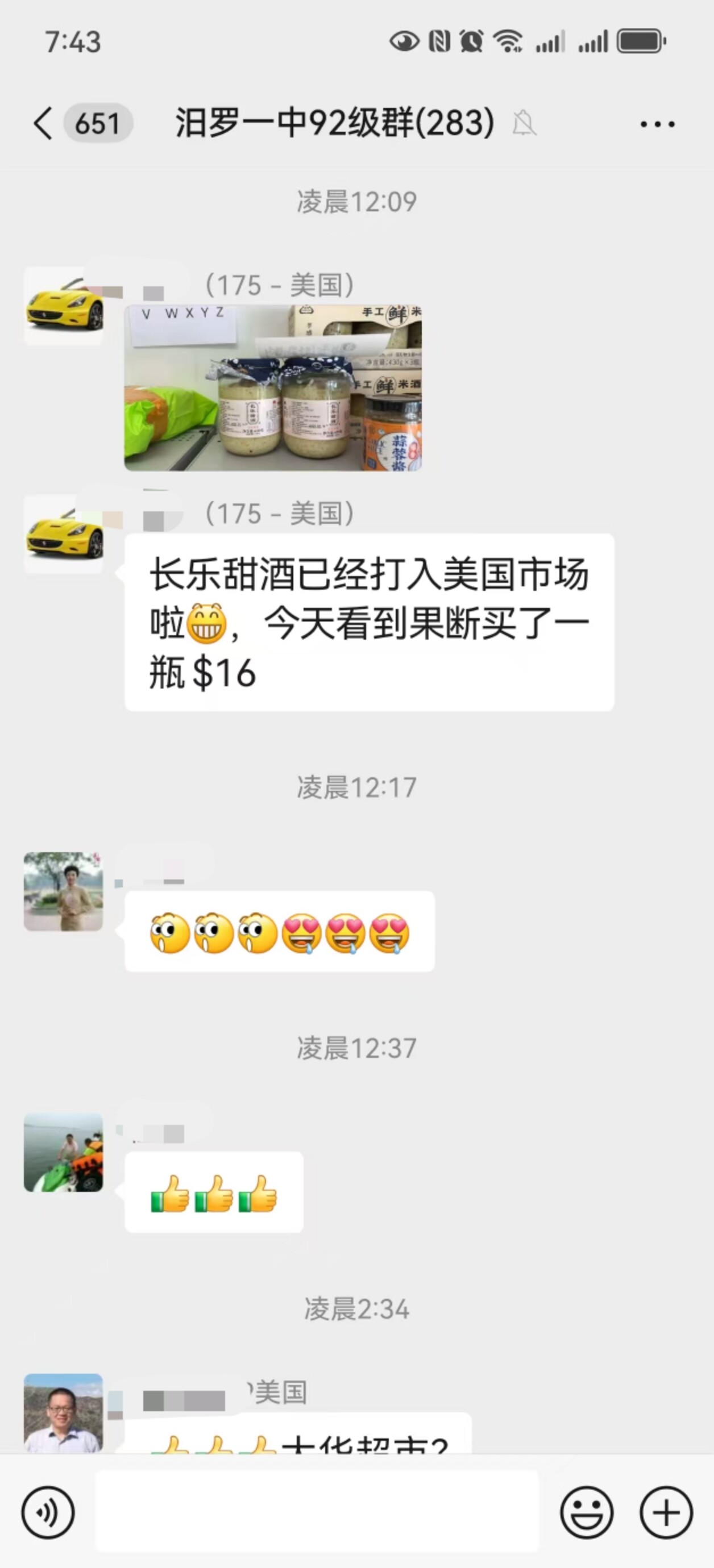Open the plus attachment menu
Viewport: 714px width, 1568px height.
point(666,1512)
